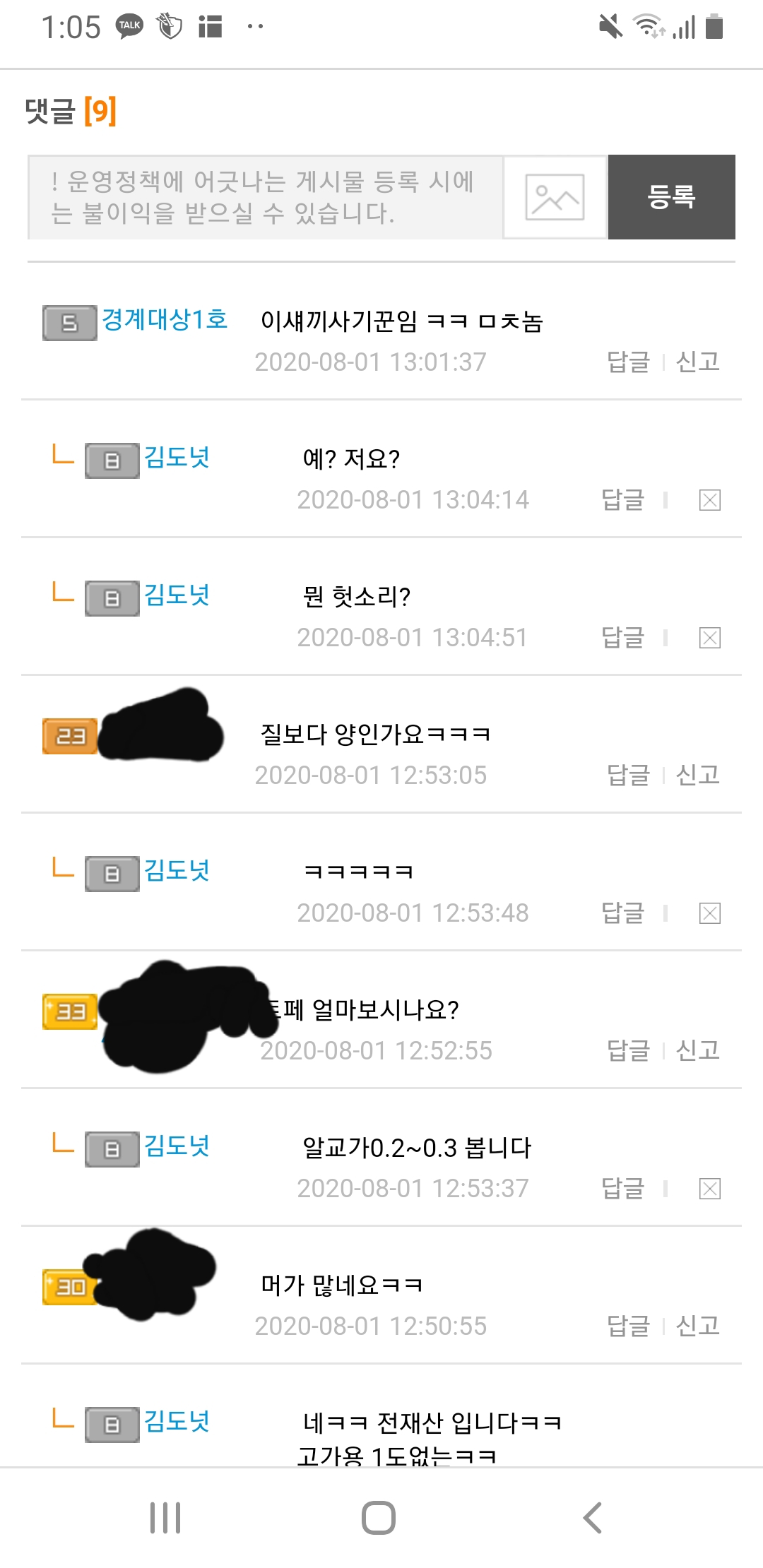The width and height of the screenshot is (763, 1568).
Task: Submit comment with 등록 button
Action: pos(671,197)
